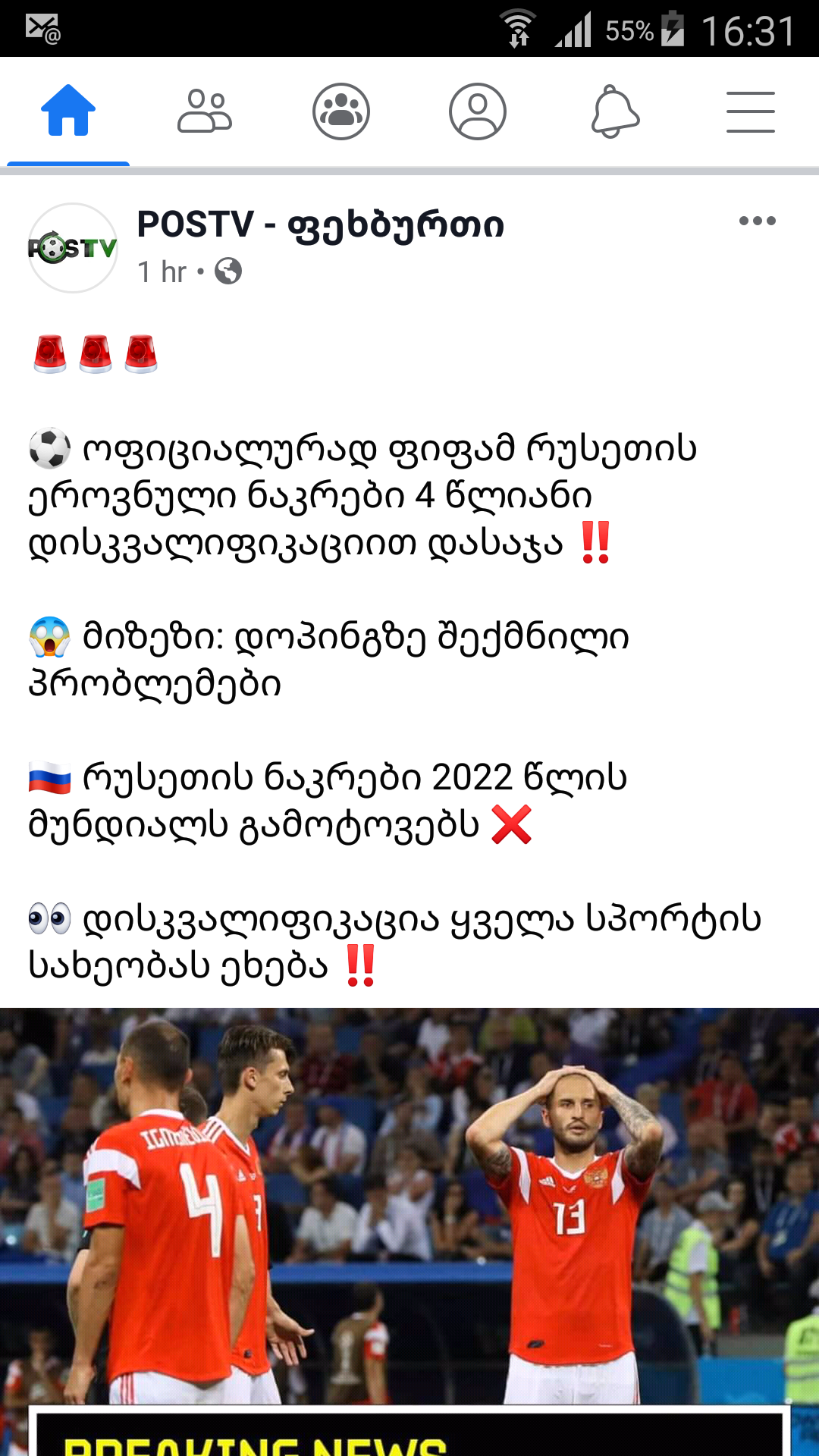Screen dimensions: 819x1456
Task: Go to the Profile tab
Action: pyautogui.click(x=478, y=111)
